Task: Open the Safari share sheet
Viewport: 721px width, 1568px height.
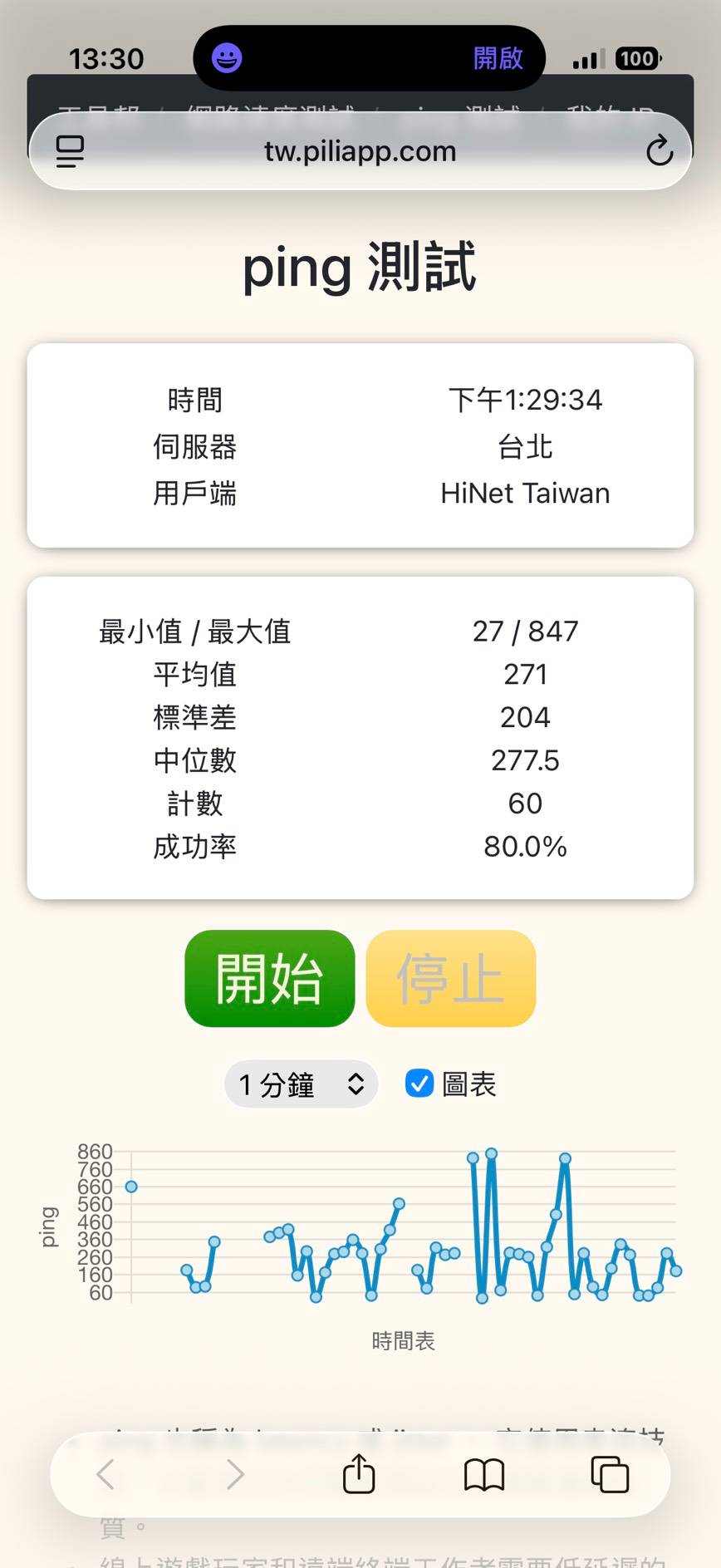Action: 359,1474
